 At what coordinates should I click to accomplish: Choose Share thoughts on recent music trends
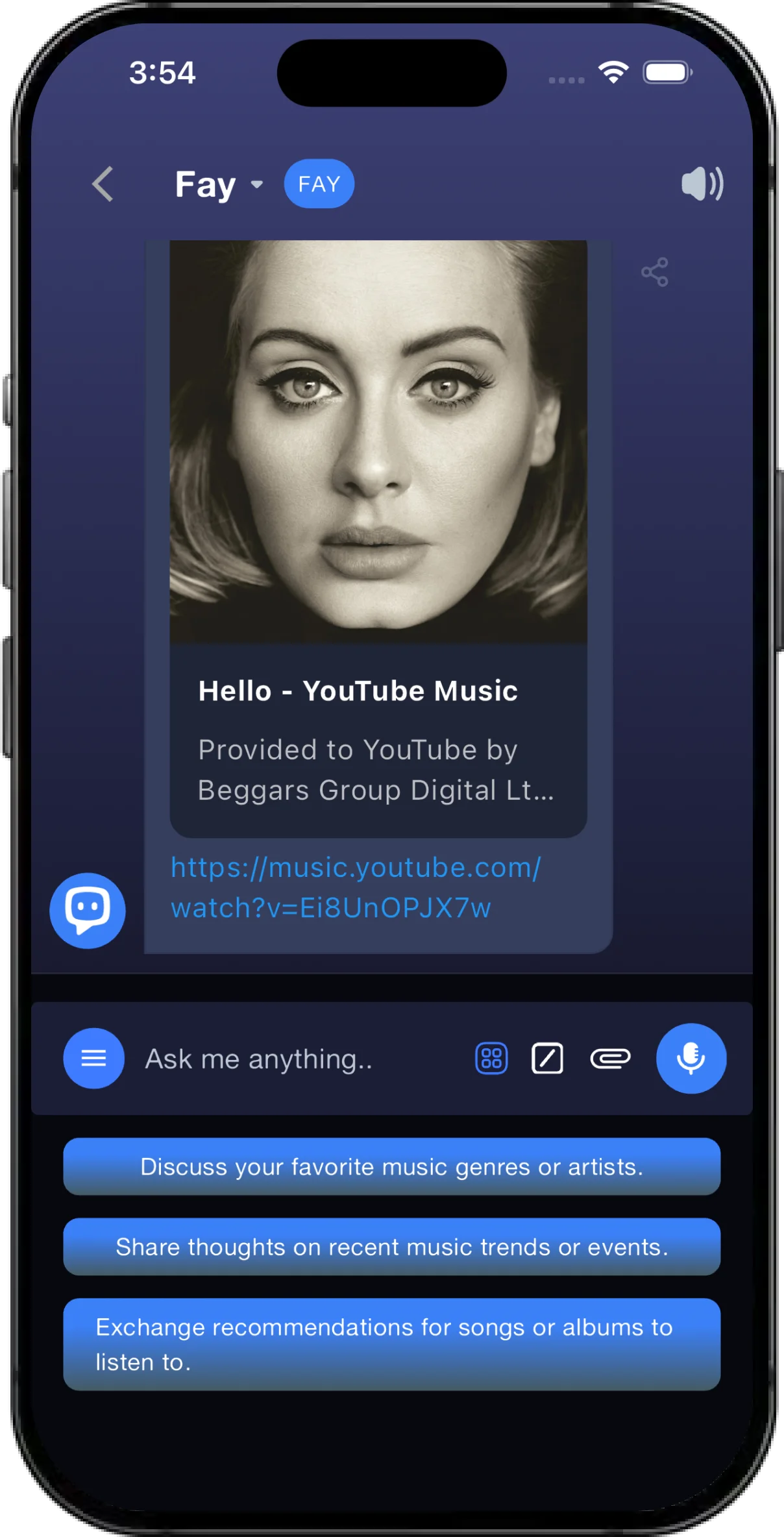tap(392, 1247)
